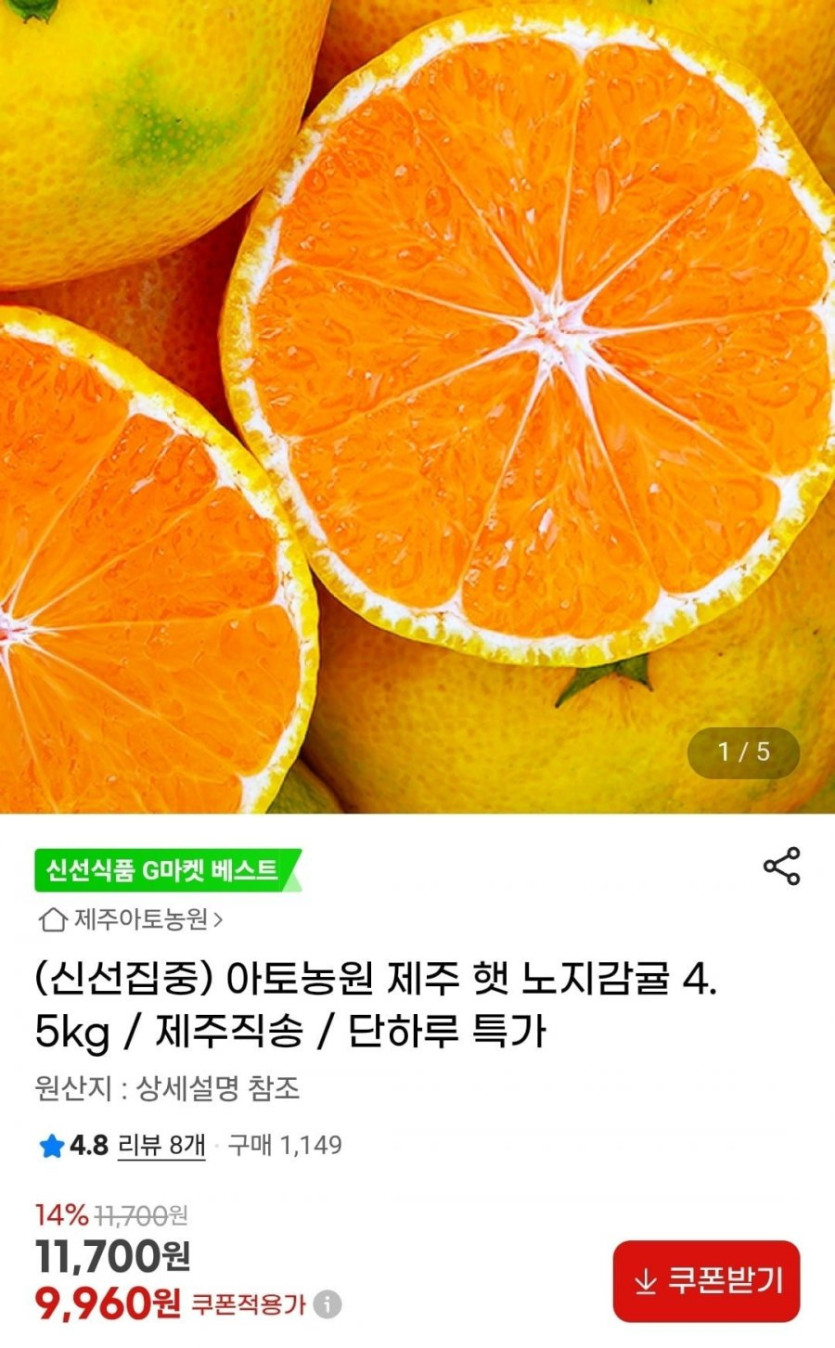This screenshot has height=1348, width=835.
Task: Share this product with the share icon
Action: click(x=781, y=866)
